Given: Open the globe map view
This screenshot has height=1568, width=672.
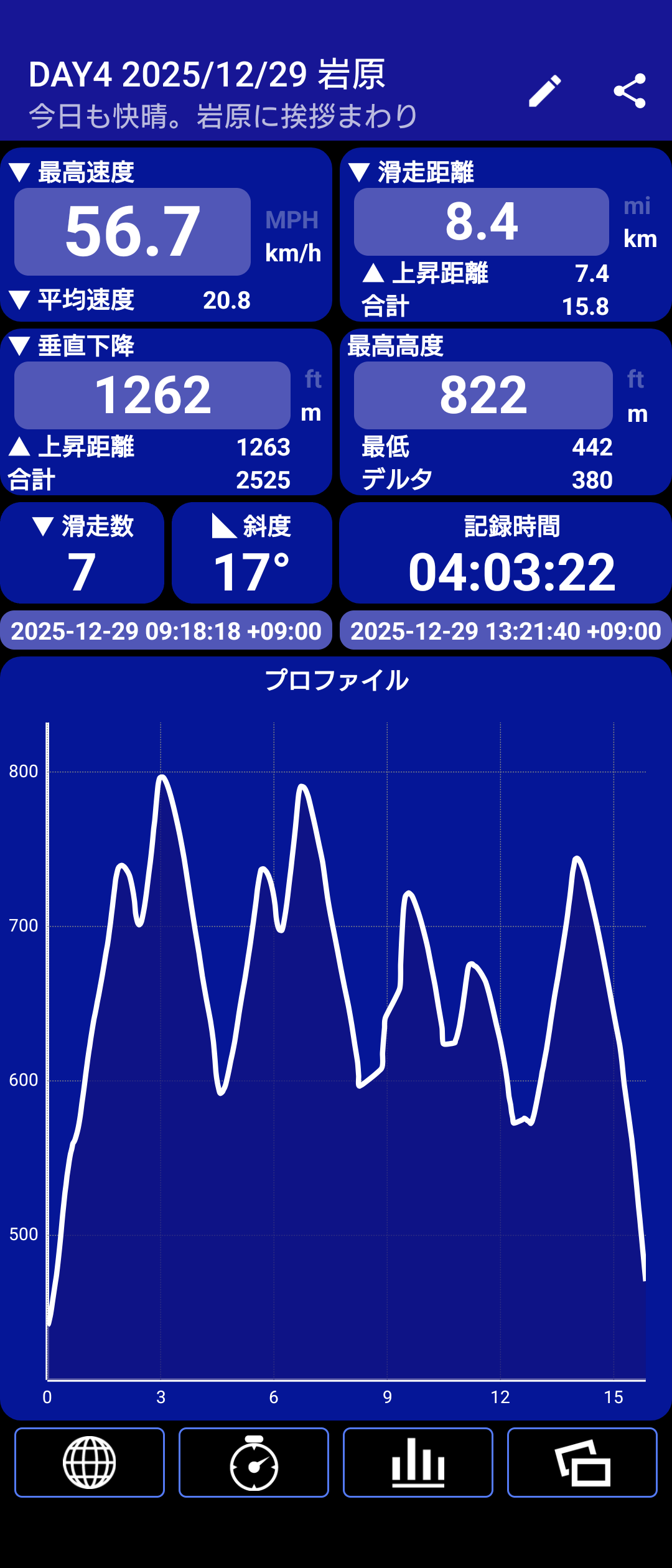Looking at the screenshot, I should click(90, 1462).
